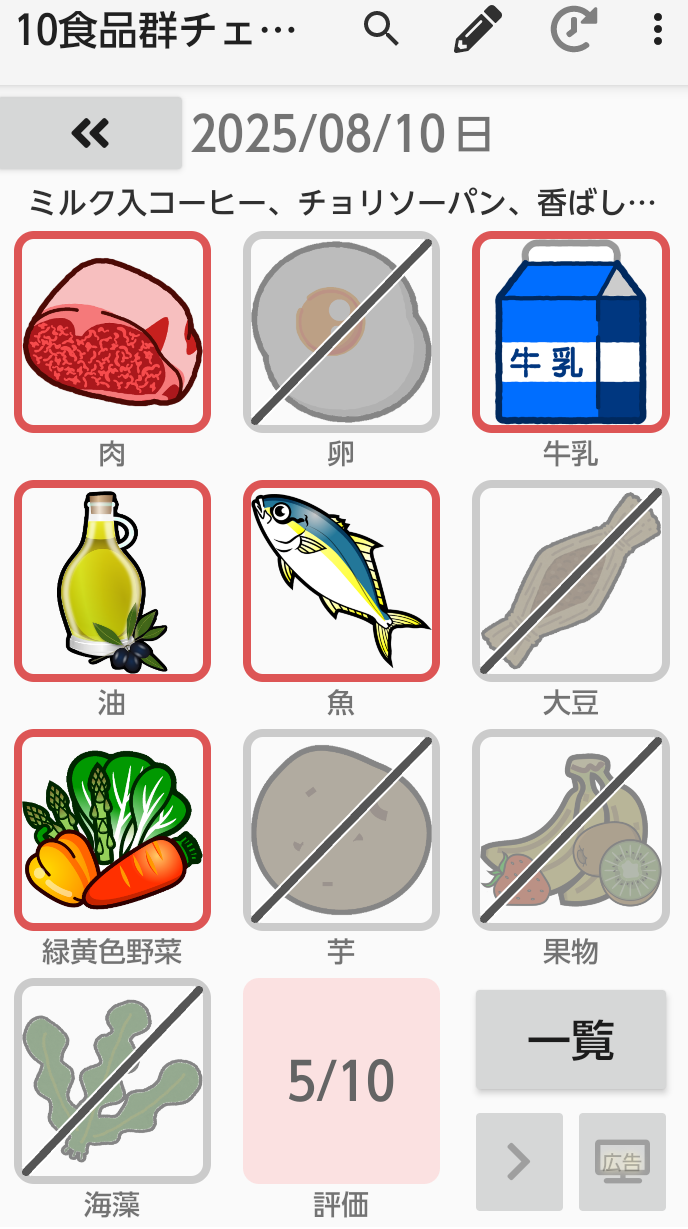The width and height of the screenshot is (688, 1229).
Task: Toggle the 肉 (meat) food group
Action: click(x=112, y=332)
